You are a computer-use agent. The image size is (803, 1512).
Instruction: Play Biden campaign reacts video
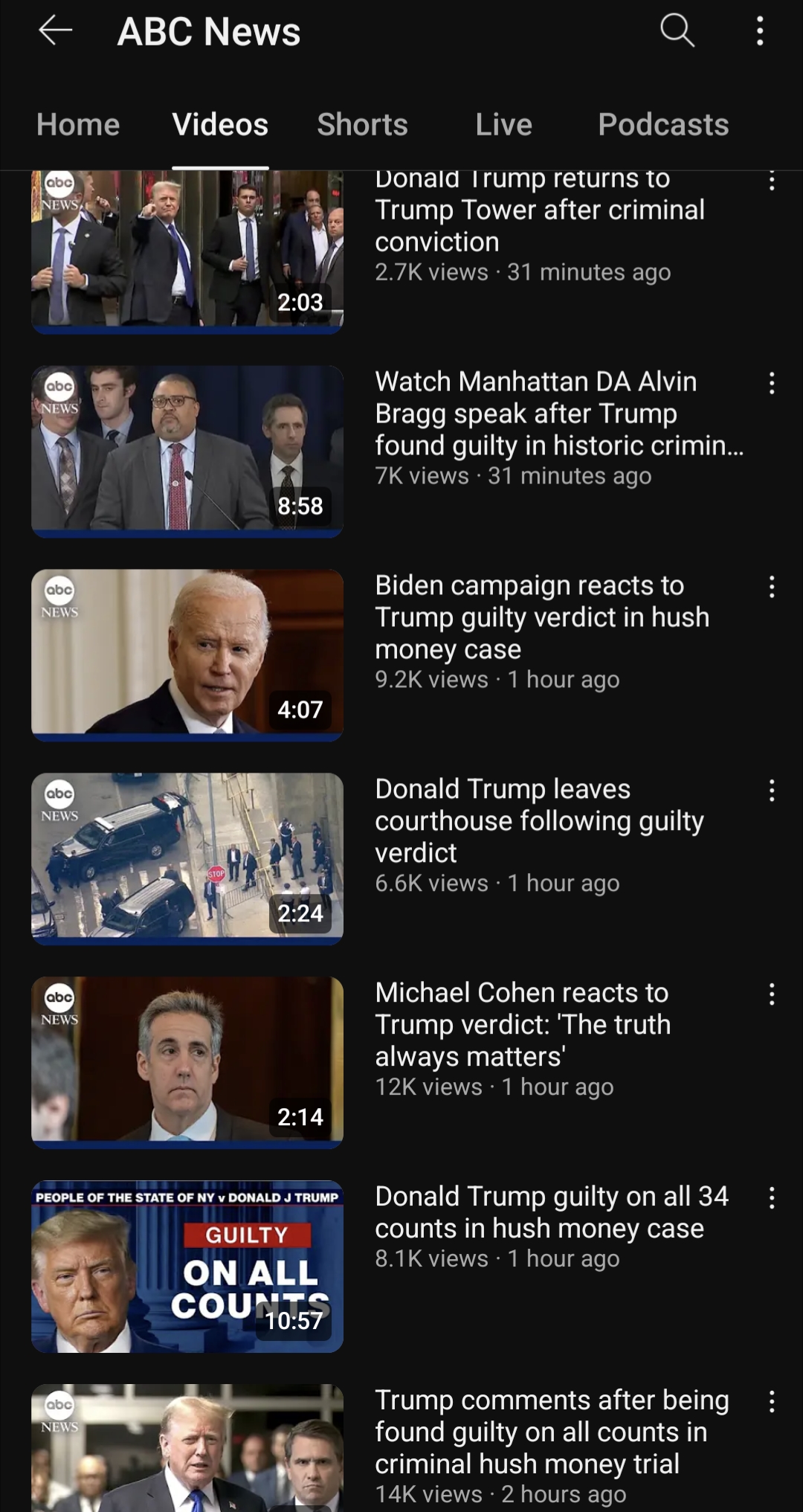pos(187,654)
